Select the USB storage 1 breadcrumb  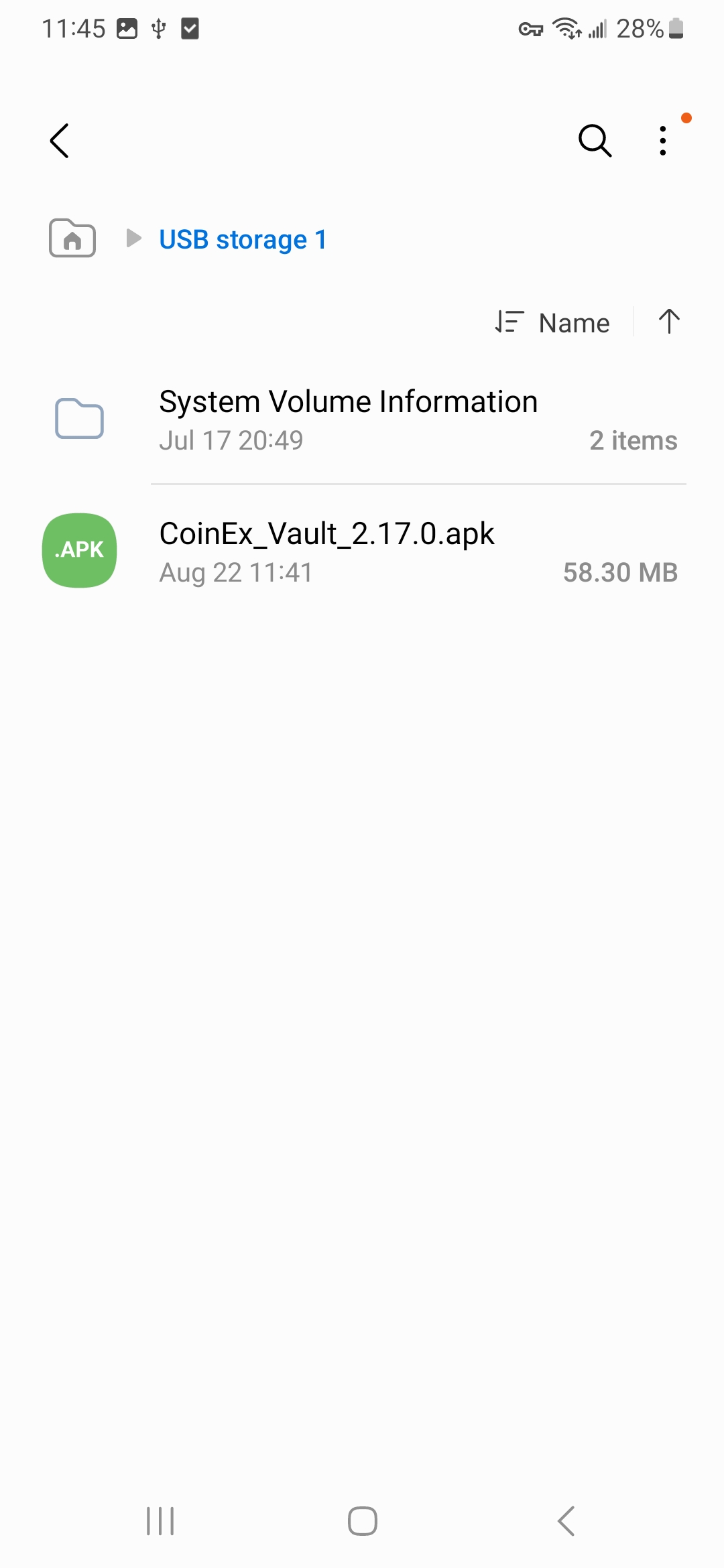coord(243,239)
